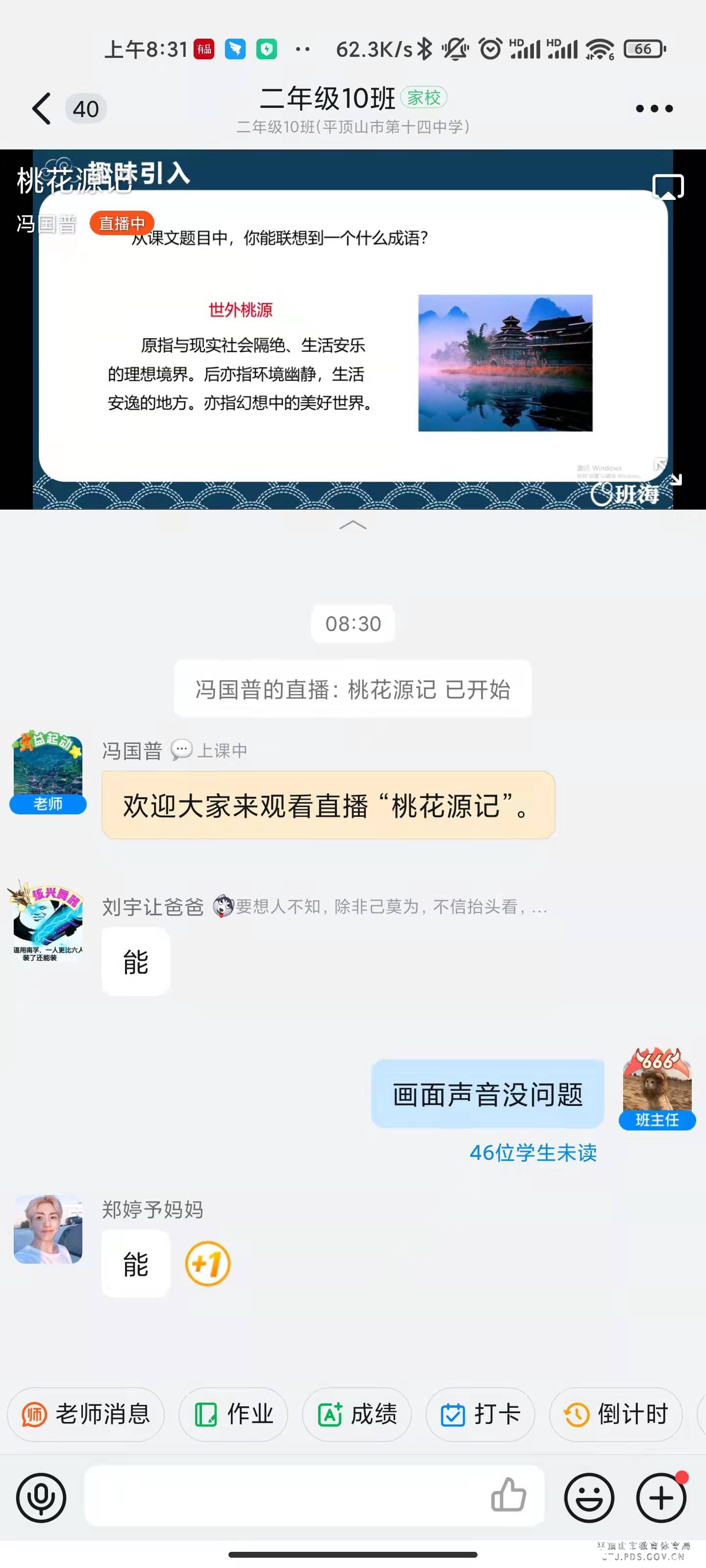View the 46位学生未读 unread list
The image size is (706, 1568).
[x=533, y=1152]
